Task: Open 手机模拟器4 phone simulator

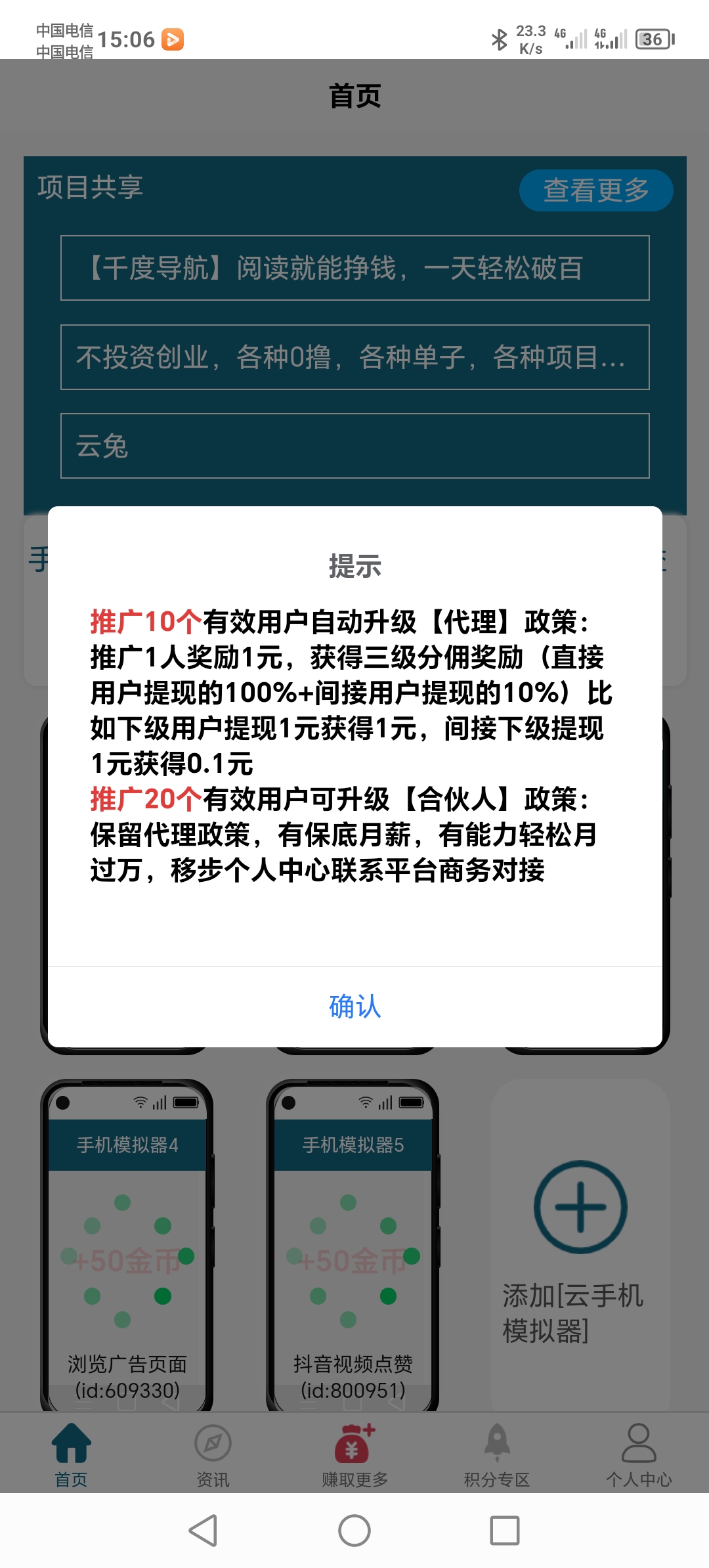Action: [127, 1246]
